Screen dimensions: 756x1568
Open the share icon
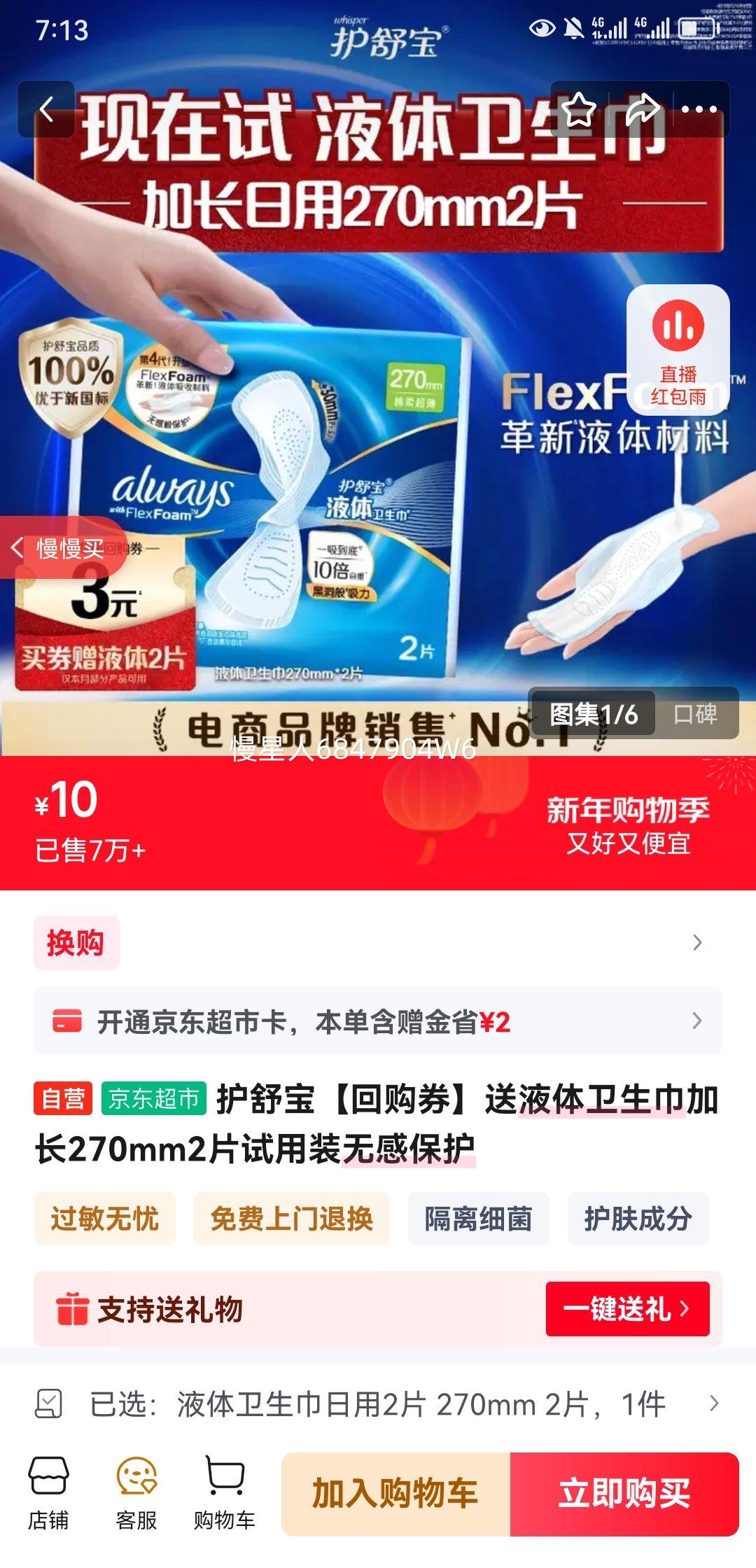click(x=642, y=108)
